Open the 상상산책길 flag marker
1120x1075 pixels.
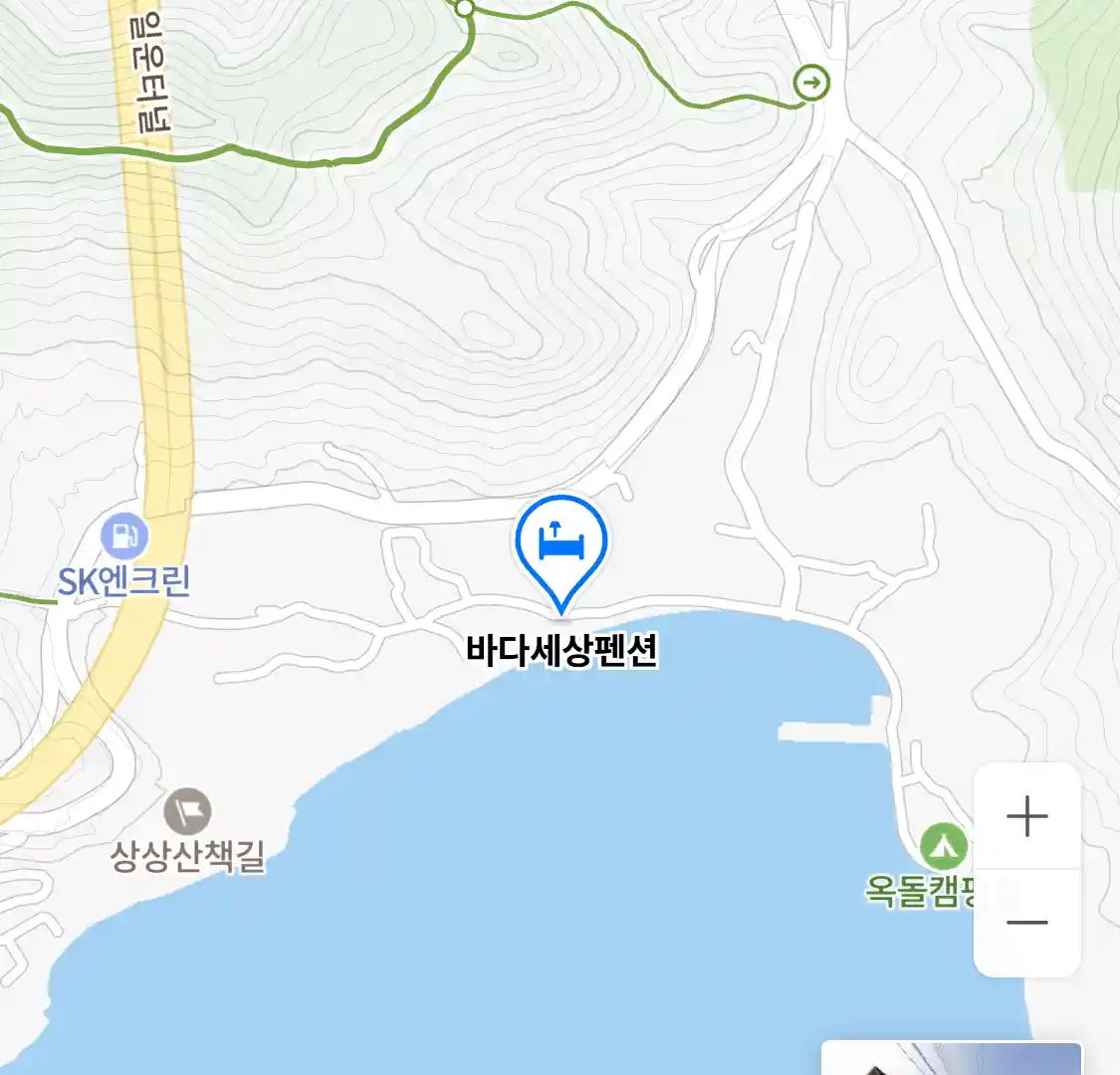(187, 811)
